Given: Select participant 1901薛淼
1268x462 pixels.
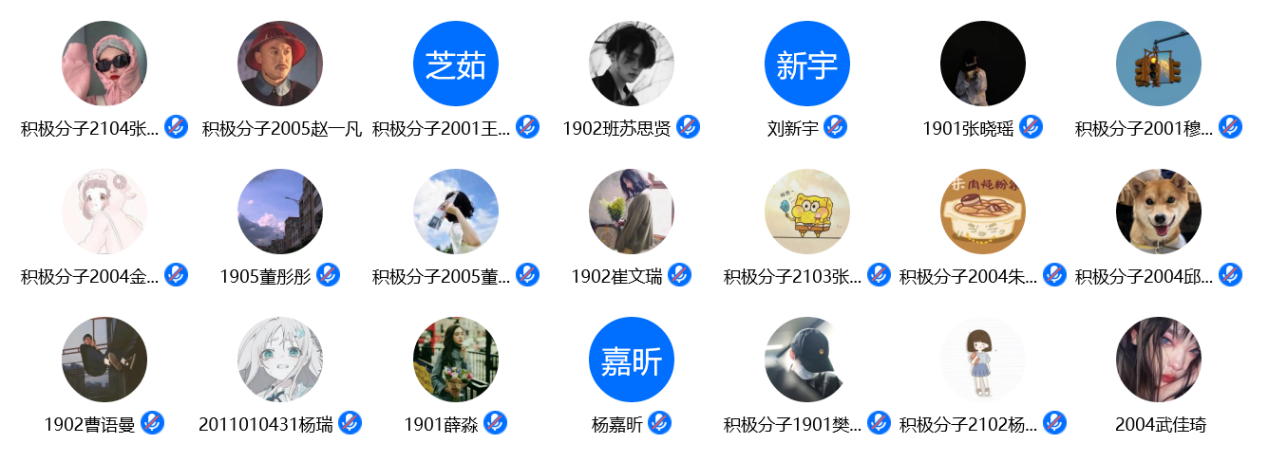Looking at the screenshot, I should tap(455, 360).
